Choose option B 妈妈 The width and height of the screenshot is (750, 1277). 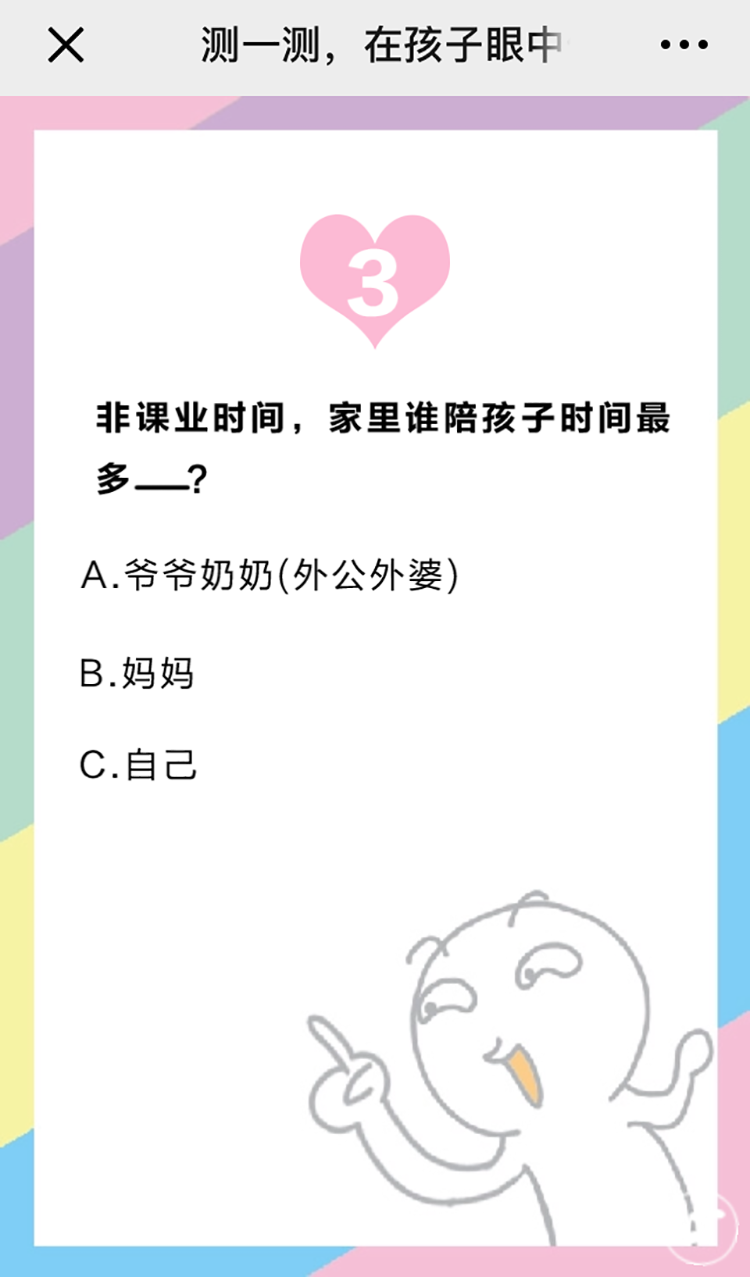[137, 674]
